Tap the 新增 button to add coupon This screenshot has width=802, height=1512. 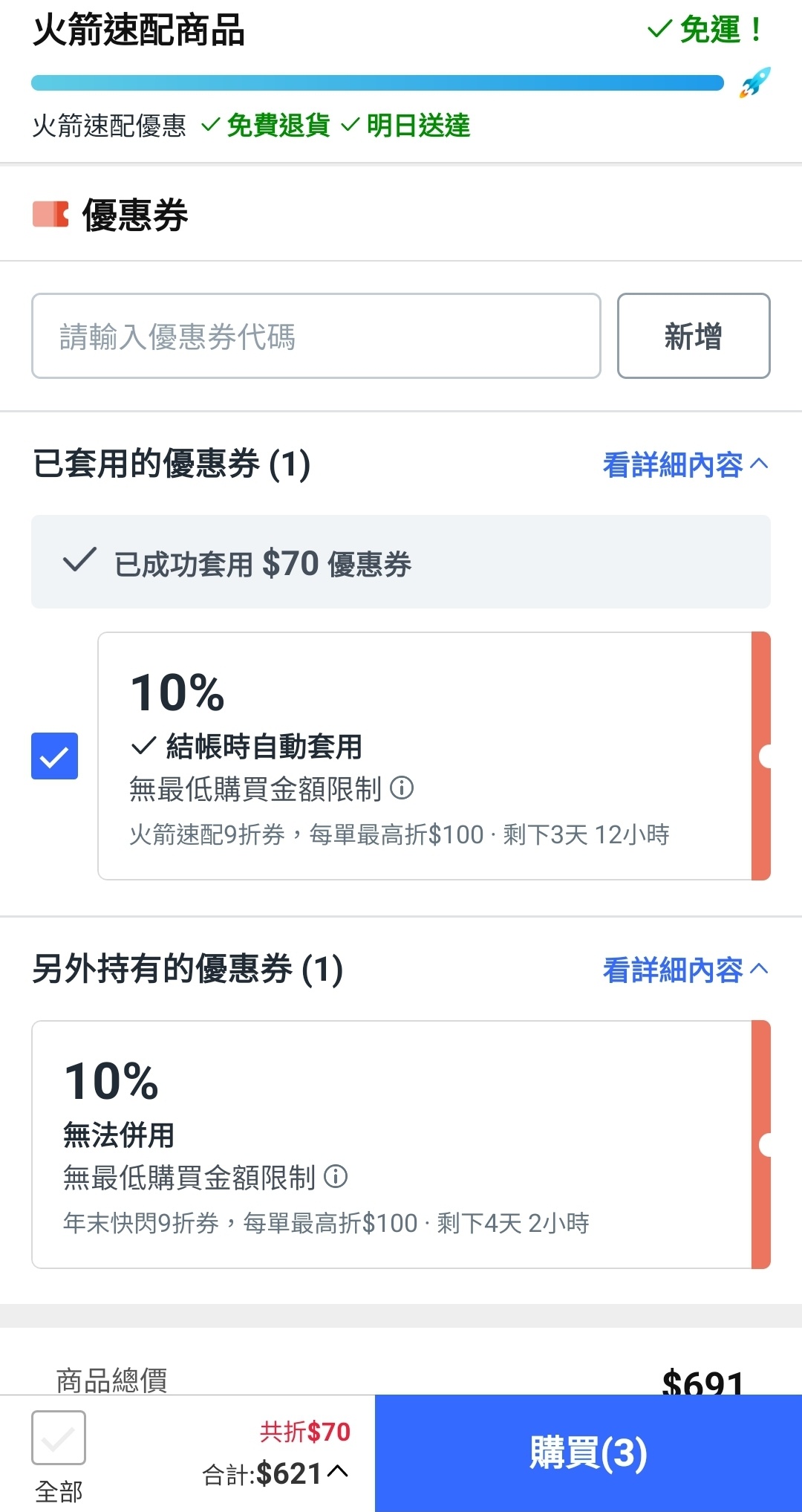[694, 336]
